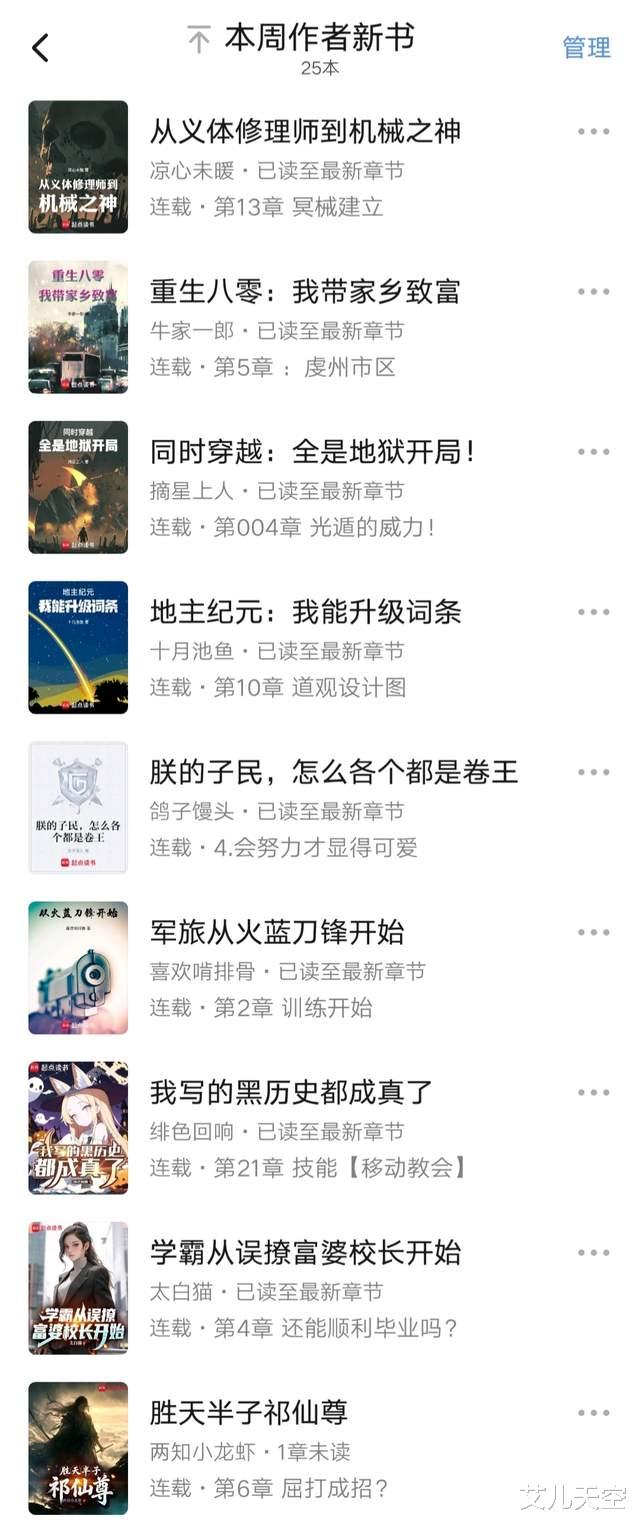Tap the three dots beside 地主纪元：我能升级词条

tap(593, 612)
